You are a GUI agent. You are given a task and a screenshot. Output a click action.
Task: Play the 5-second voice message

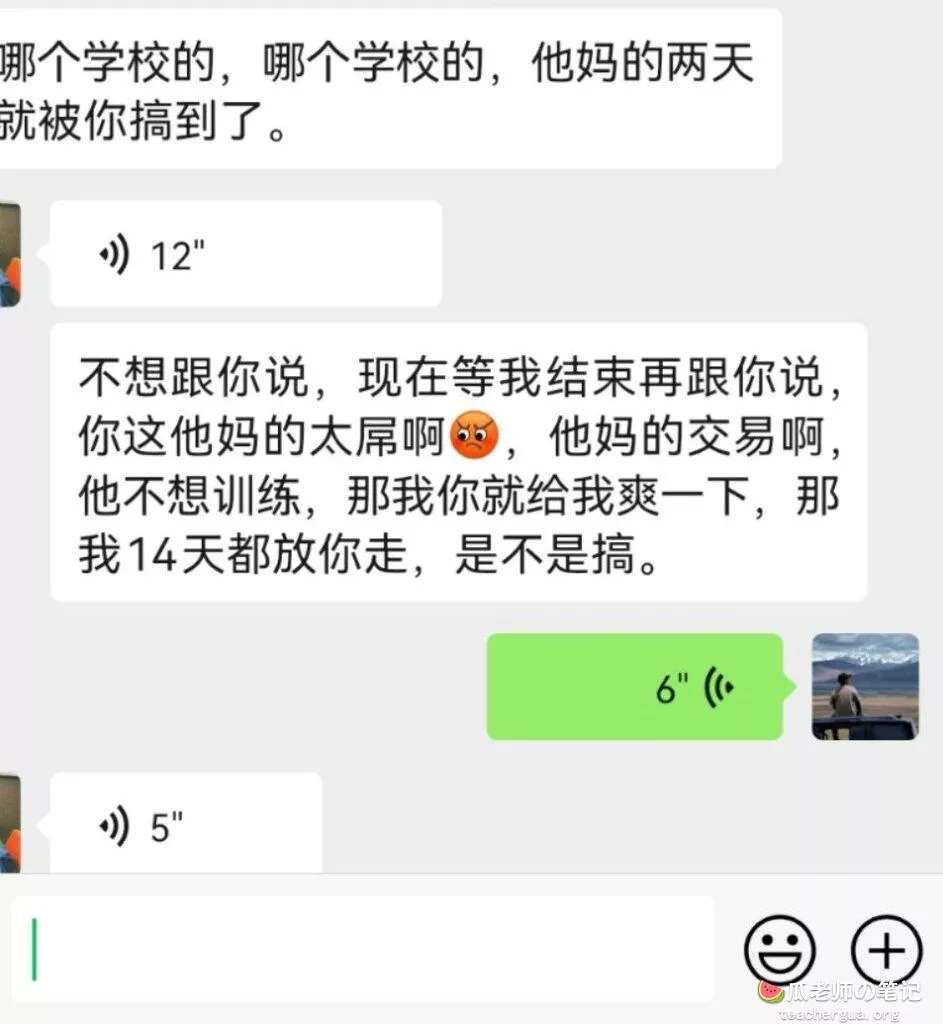click(x=185, y=824)
